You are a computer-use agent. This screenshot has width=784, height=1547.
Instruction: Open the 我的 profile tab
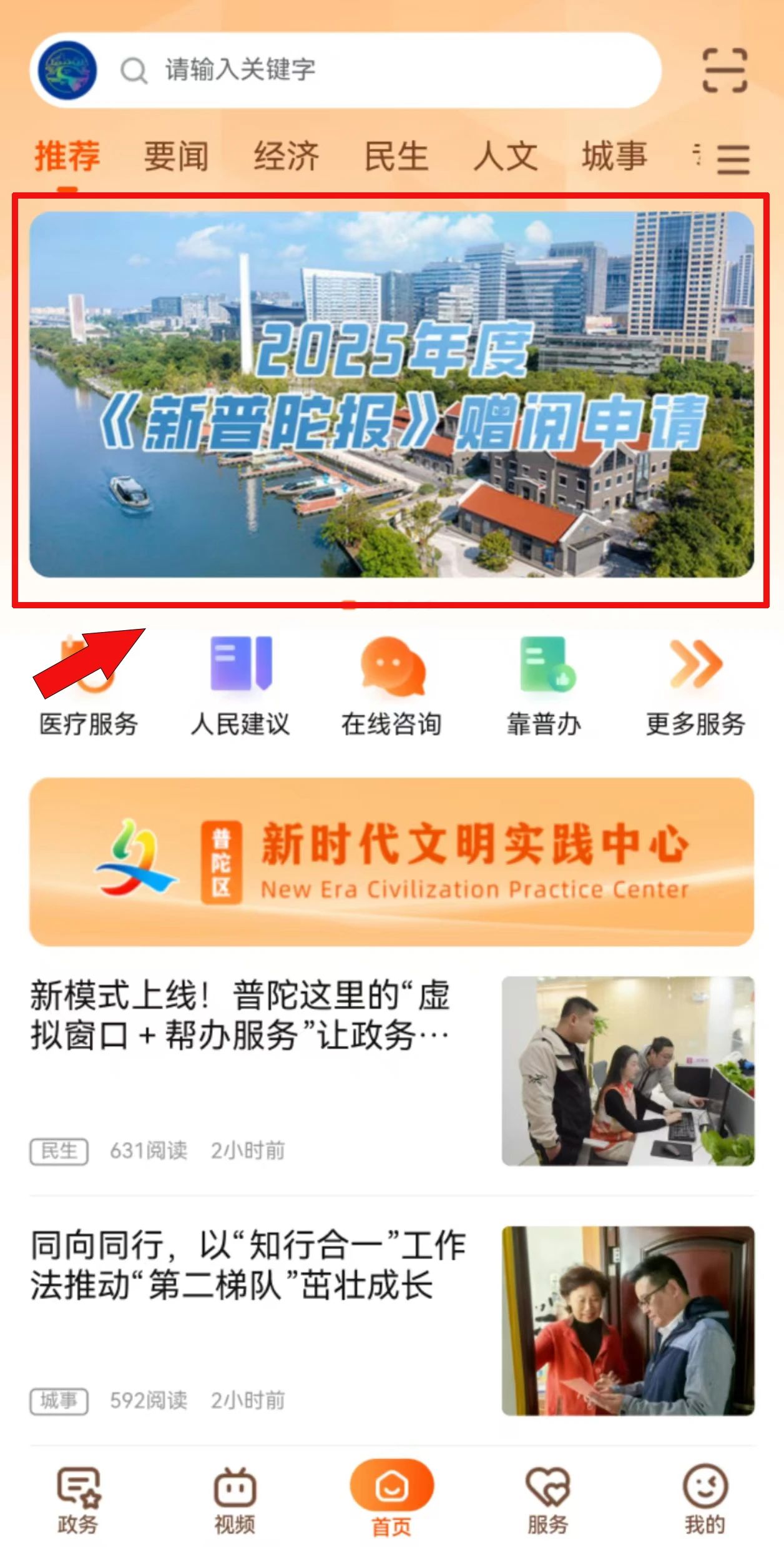pyautogui.click(x=705, y=1499)
